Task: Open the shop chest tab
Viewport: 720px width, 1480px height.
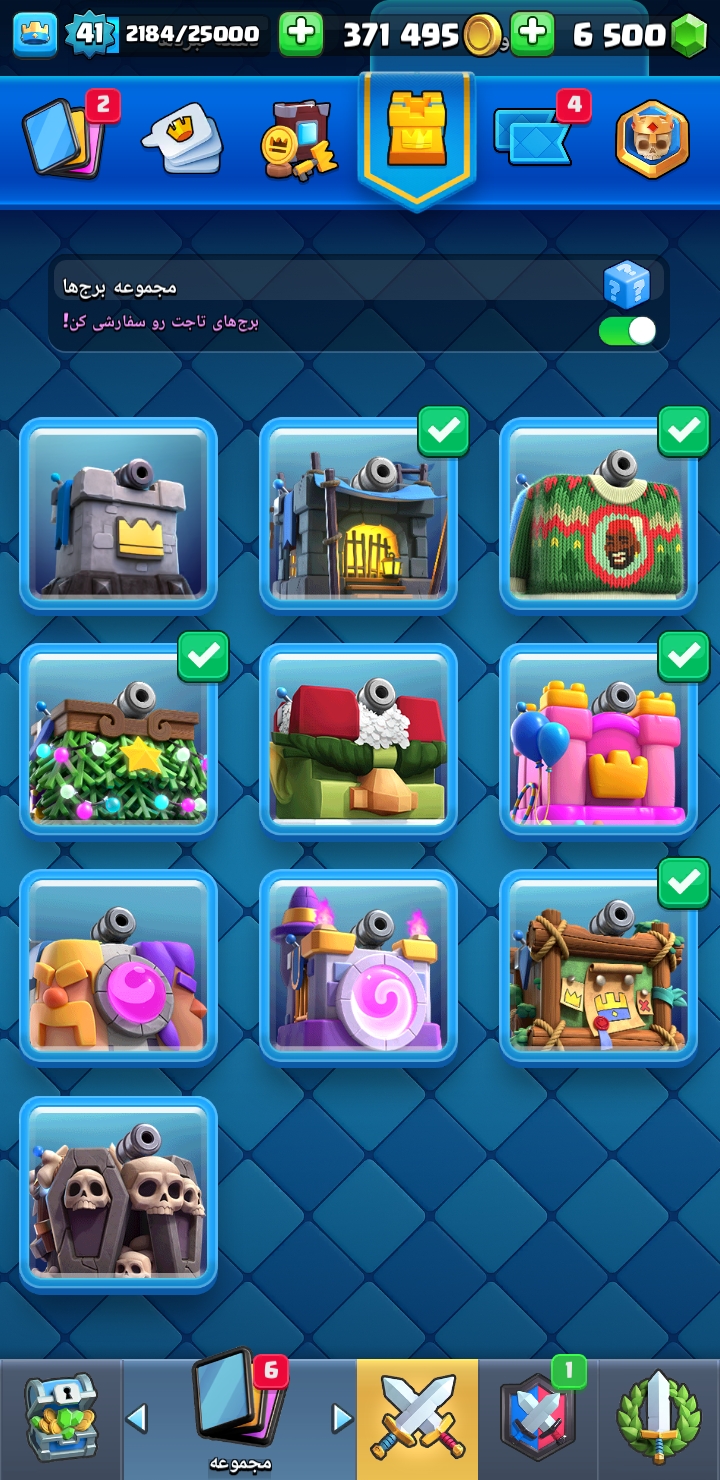Action: click(x=60, y=1419)
